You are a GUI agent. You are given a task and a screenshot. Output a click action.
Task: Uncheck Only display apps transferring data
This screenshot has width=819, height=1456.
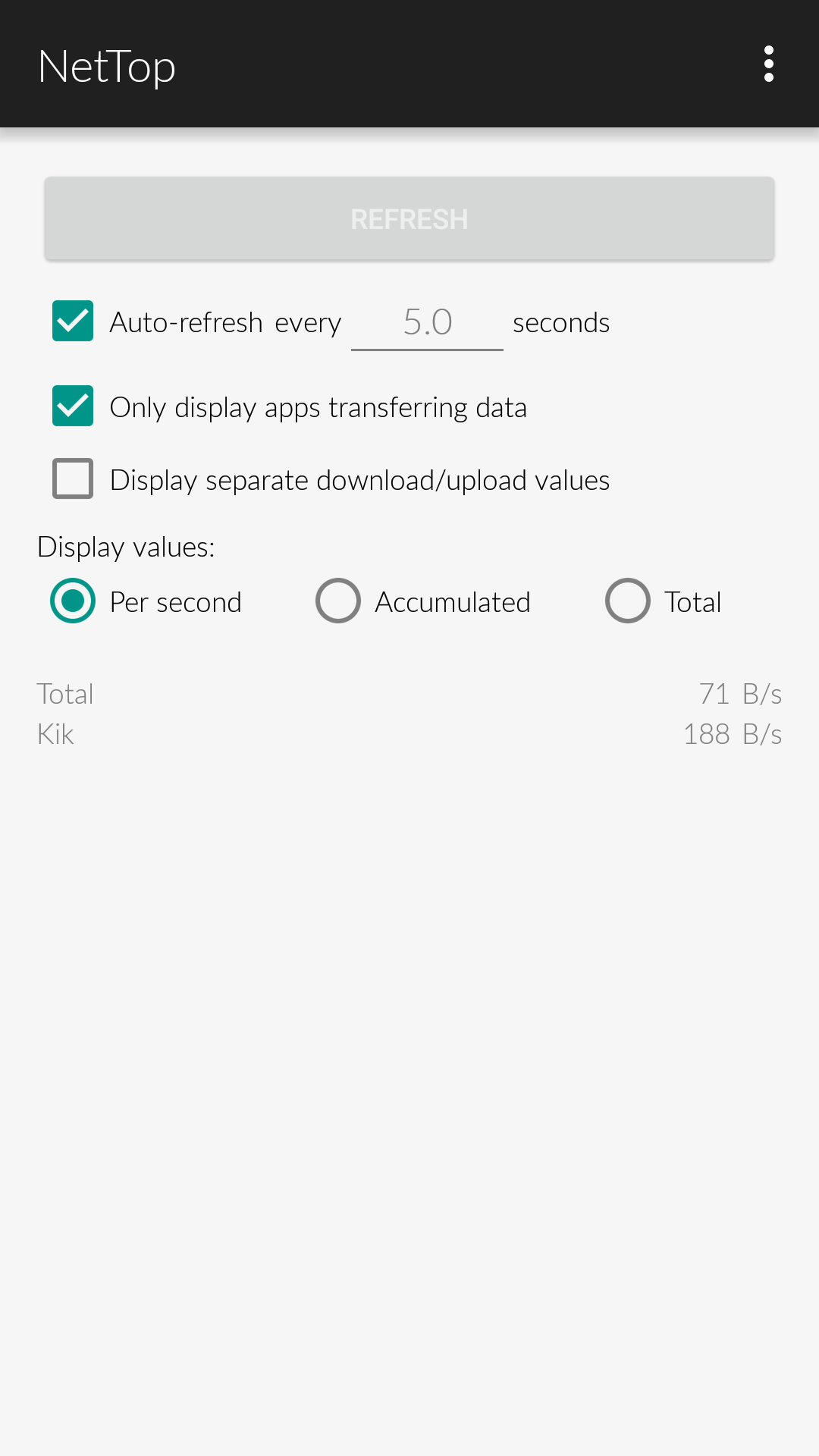(73, 406)
